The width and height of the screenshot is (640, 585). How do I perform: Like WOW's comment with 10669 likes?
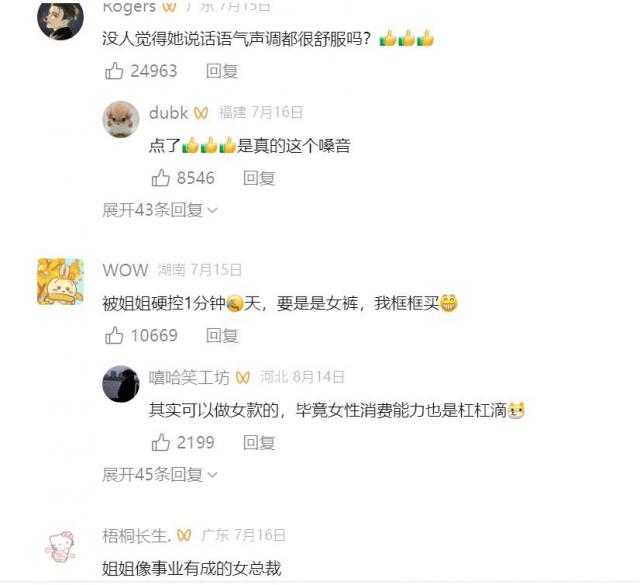click(114, 335)
